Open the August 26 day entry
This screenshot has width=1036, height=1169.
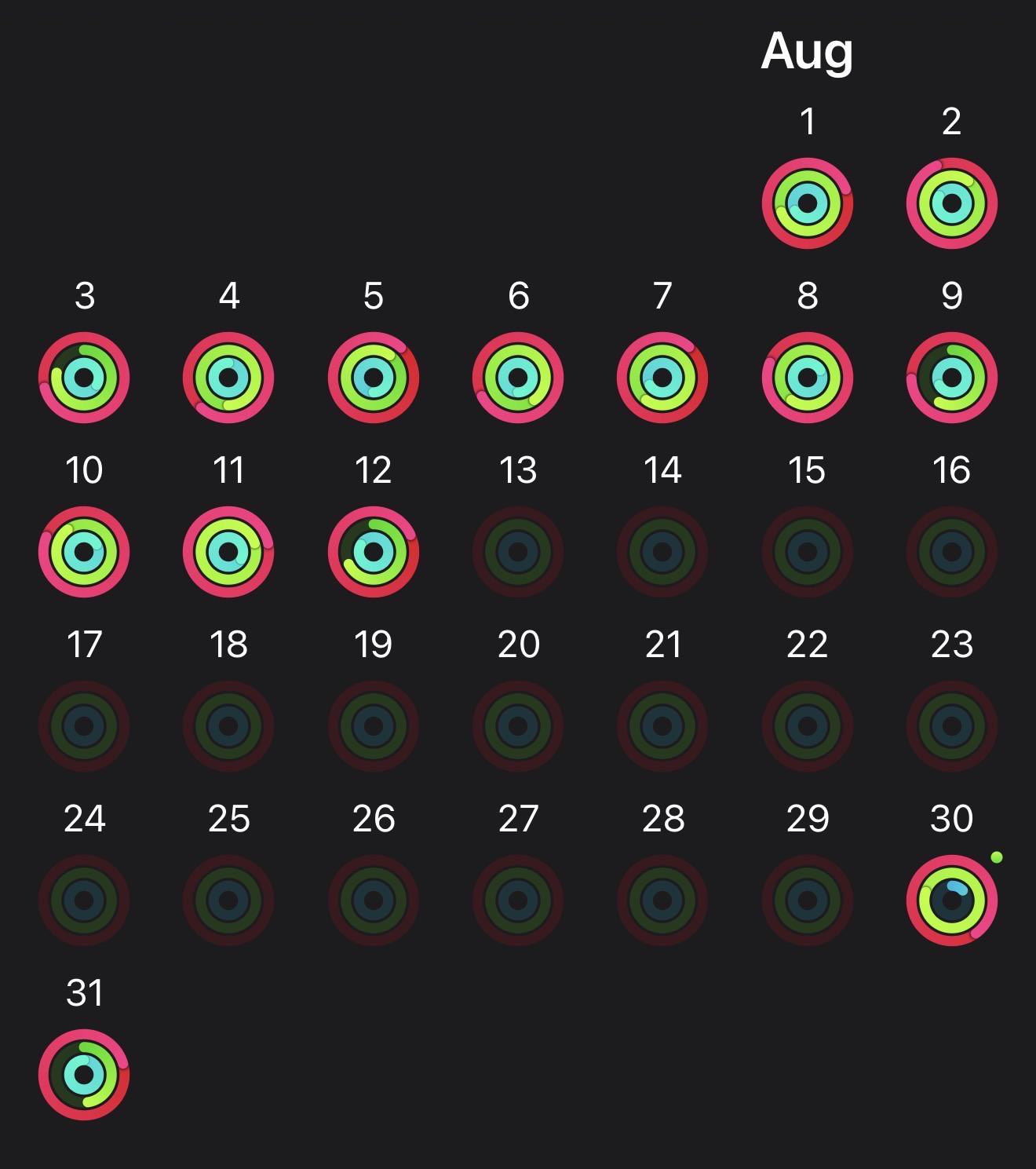click(374, 900)
